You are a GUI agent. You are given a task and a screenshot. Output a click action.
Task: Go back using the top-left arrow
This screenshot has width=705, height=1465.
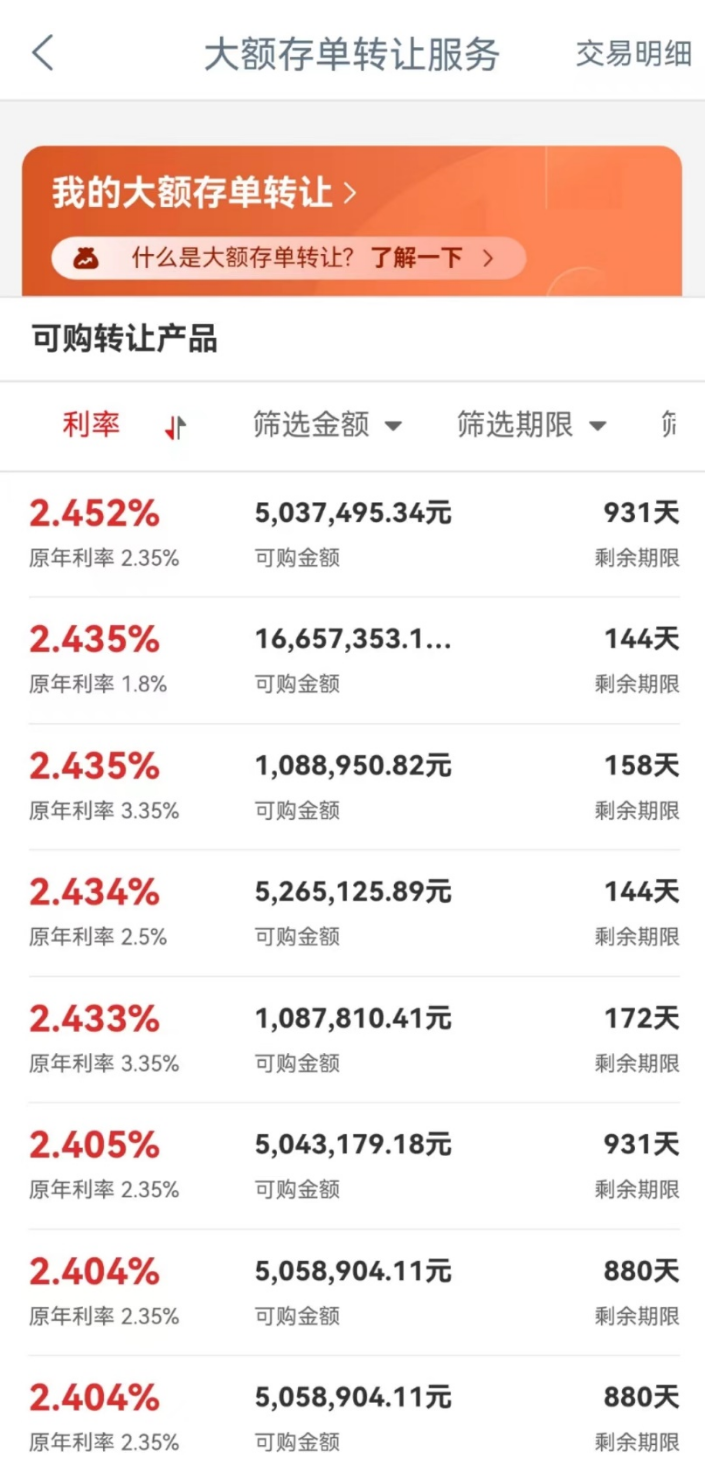coord(43,53)
